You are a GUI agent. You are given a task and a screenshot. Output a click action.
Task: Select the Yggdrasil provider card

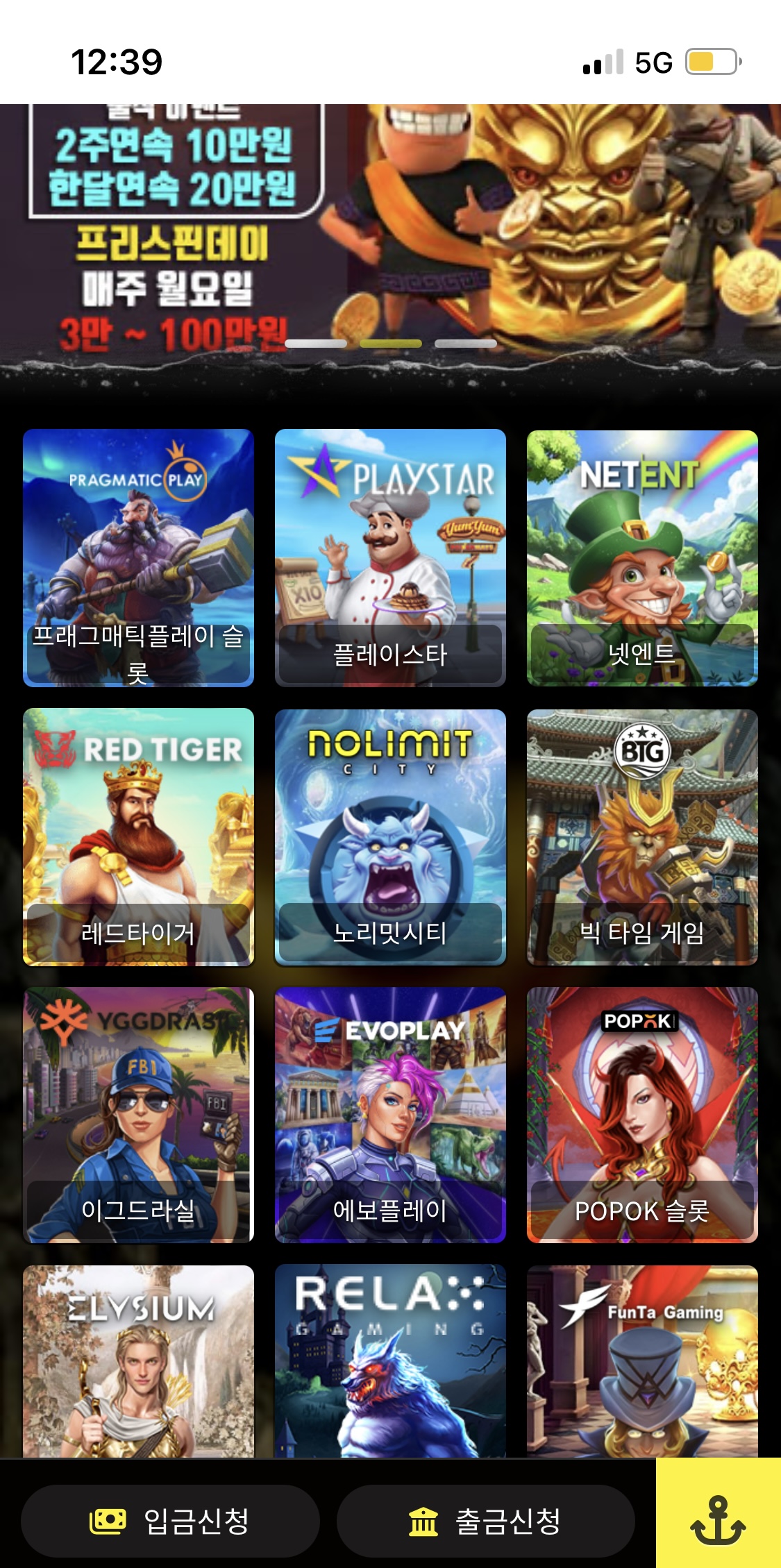[138, 1114]
